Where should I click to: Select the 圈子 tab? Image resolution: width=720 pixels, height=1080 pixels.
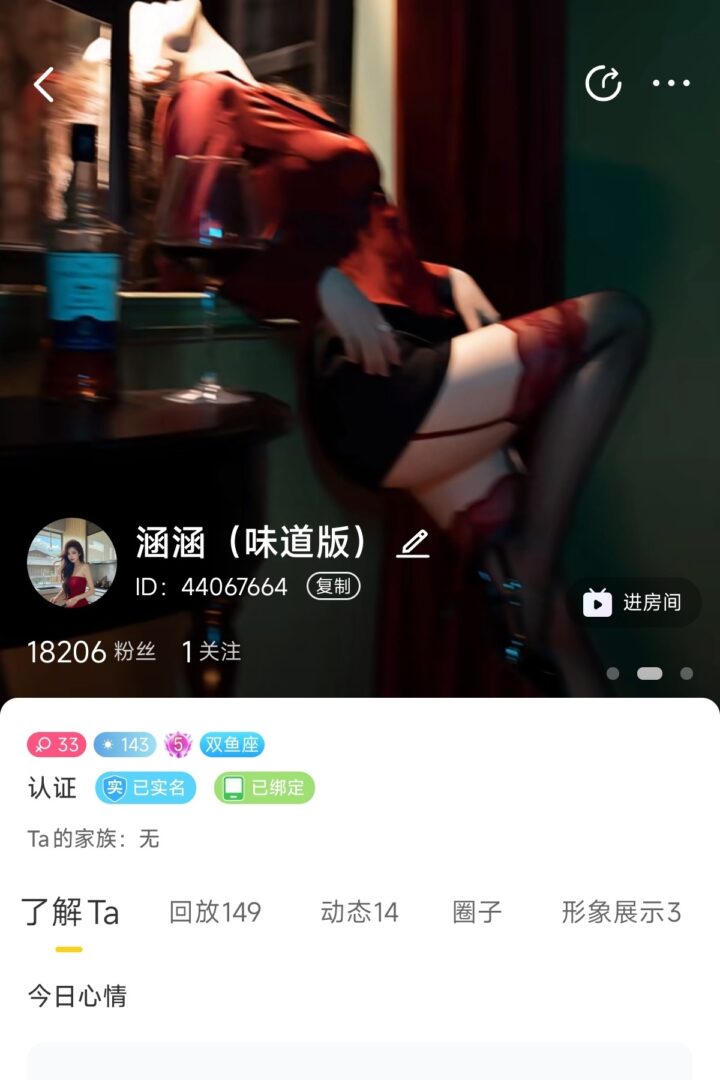(477, 912)
